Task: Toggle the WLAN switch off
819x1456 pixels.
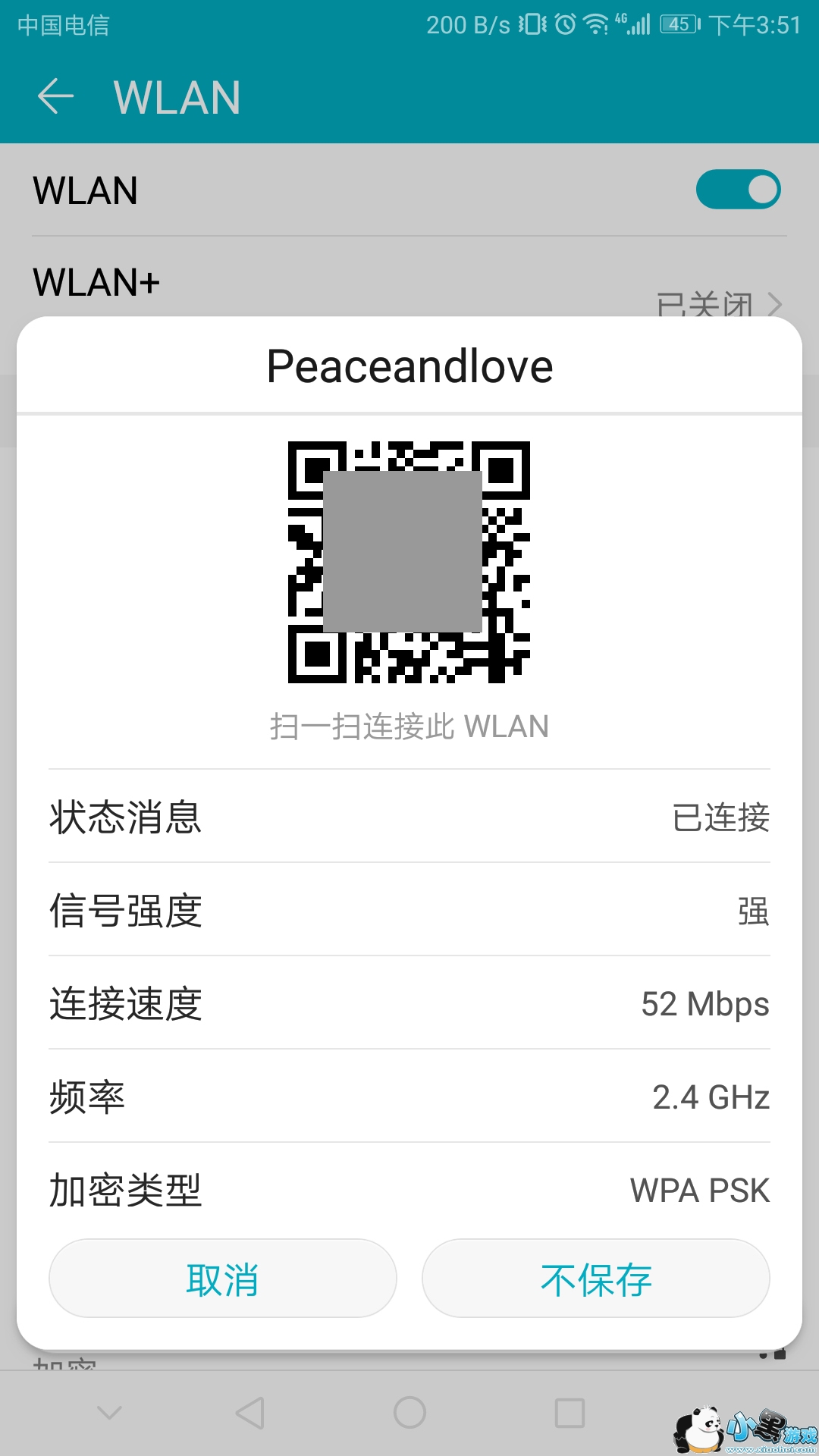Action: pyautogui.click(x=738, y=190)
